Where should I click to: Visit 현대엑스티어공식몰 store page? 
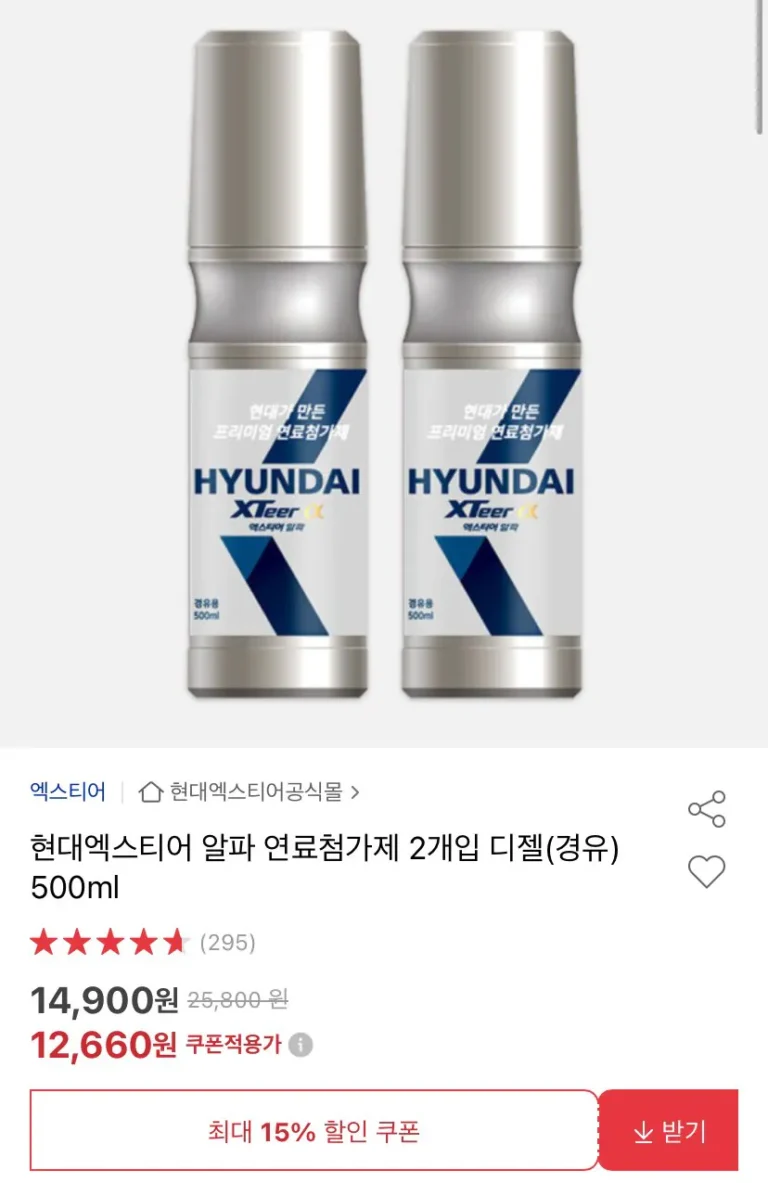click(250, 793)
